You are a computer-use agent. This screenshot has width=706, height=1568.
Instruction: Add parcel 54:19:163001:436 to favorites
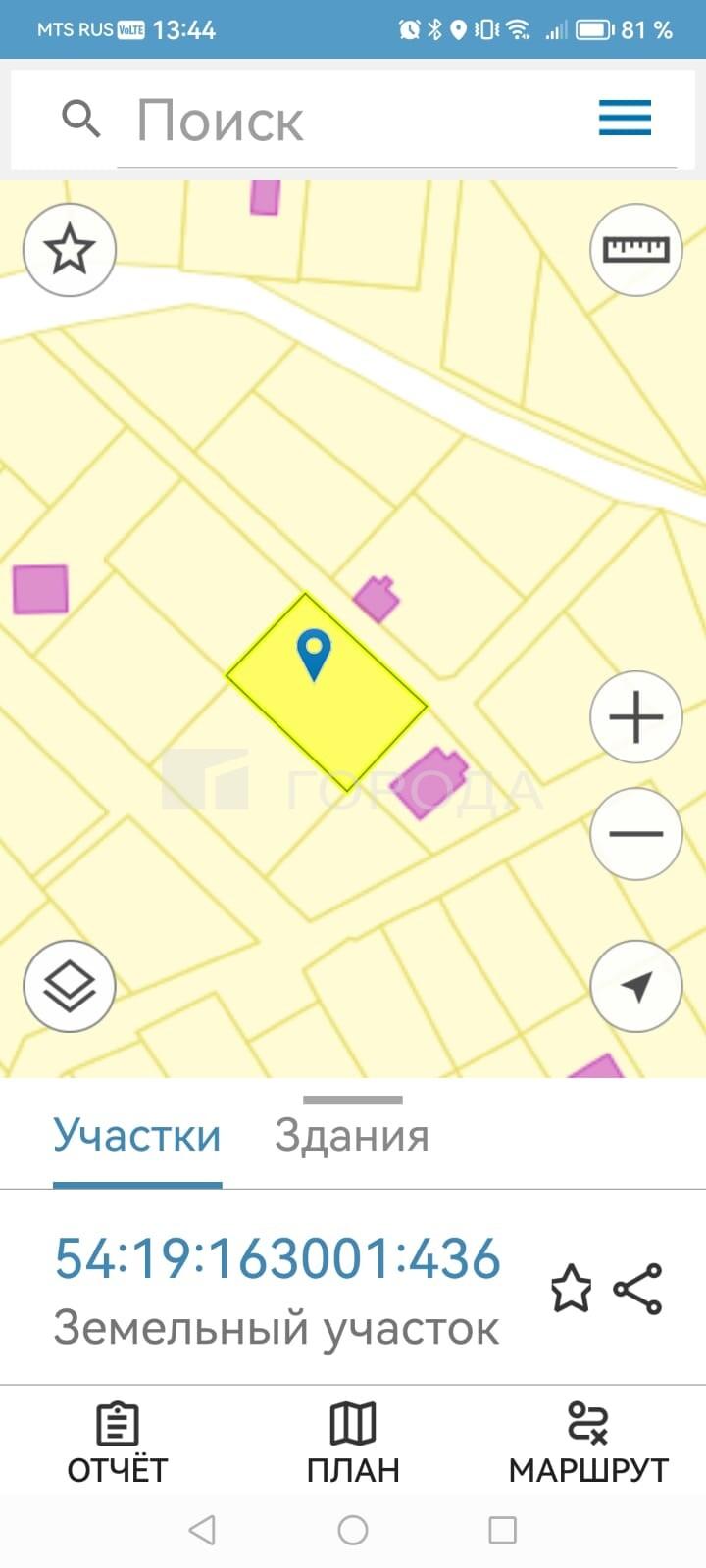pos(571,1289)
